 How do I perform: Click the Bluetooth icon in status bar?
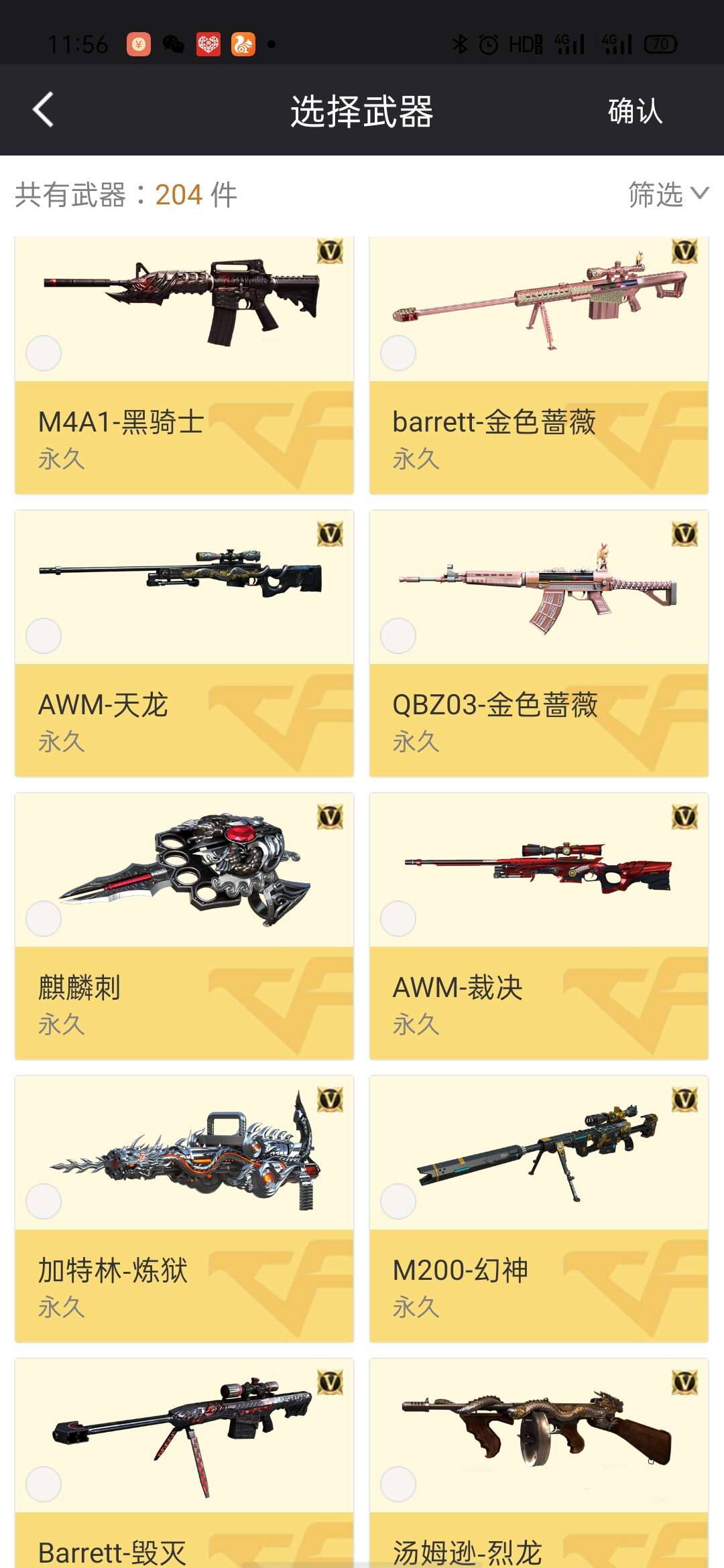460,42
